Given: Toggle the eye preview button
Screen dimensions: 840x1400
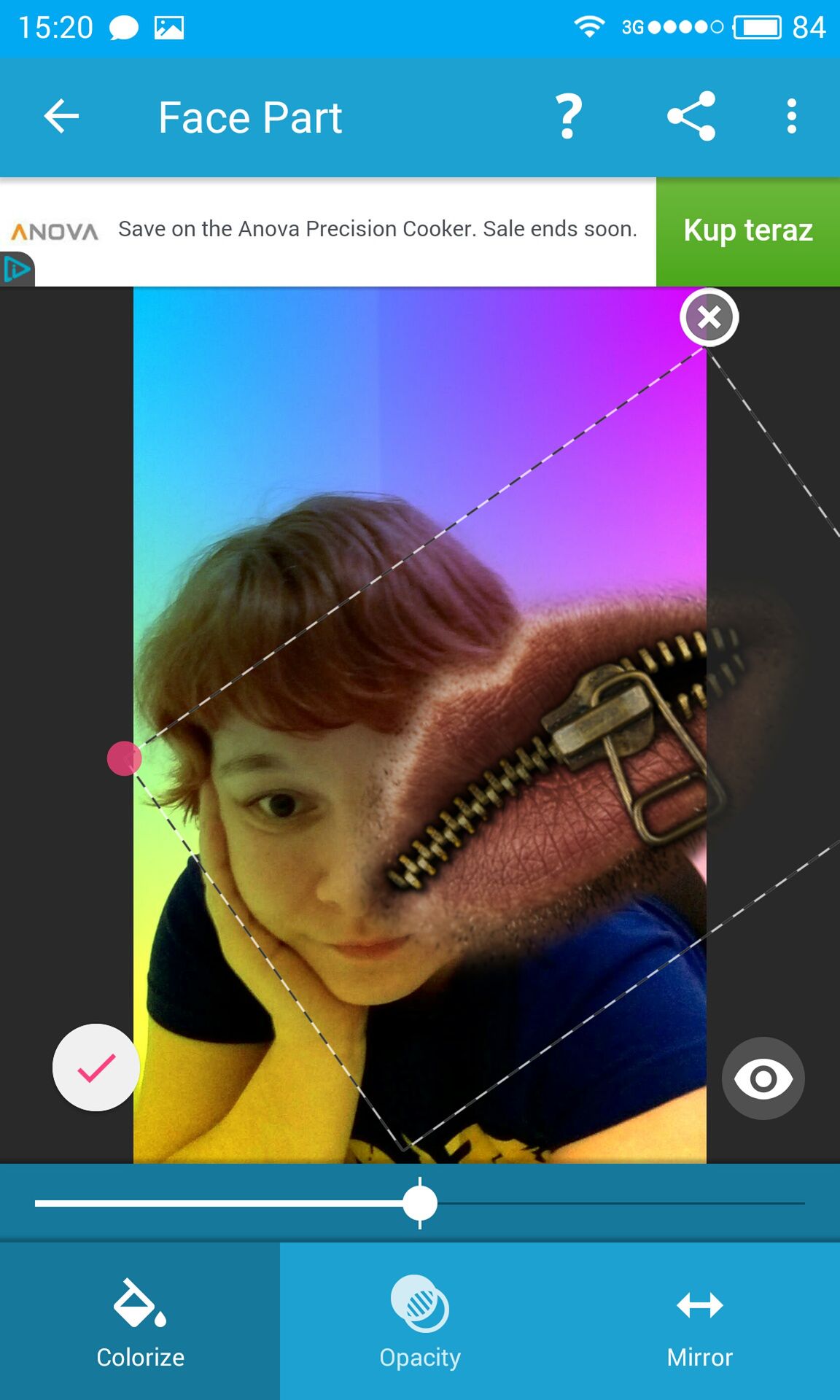Looking at the screenshot, I should pyautogui.click(x=763, y=1078).
